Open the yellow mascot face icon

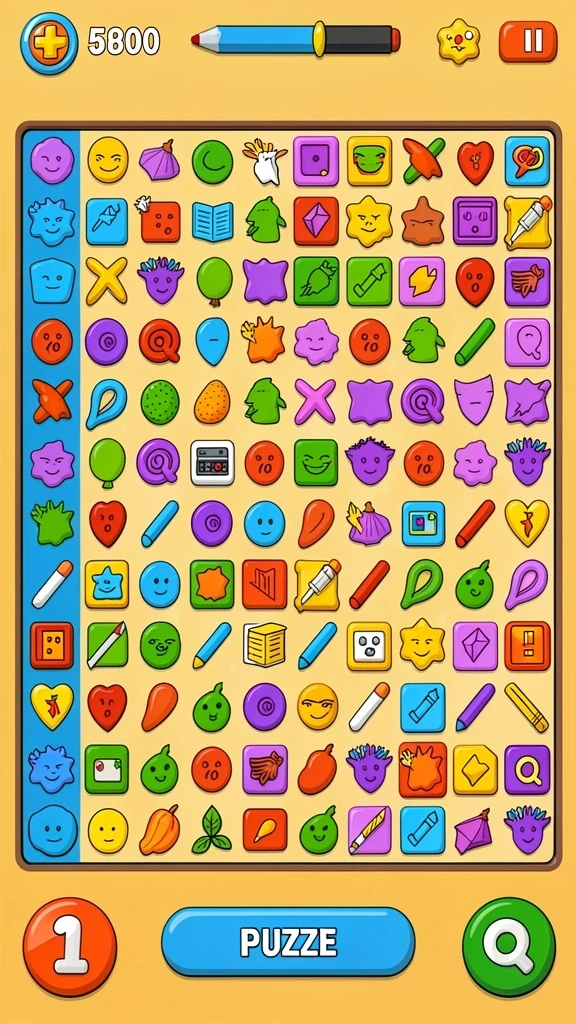tap(458, 41)
